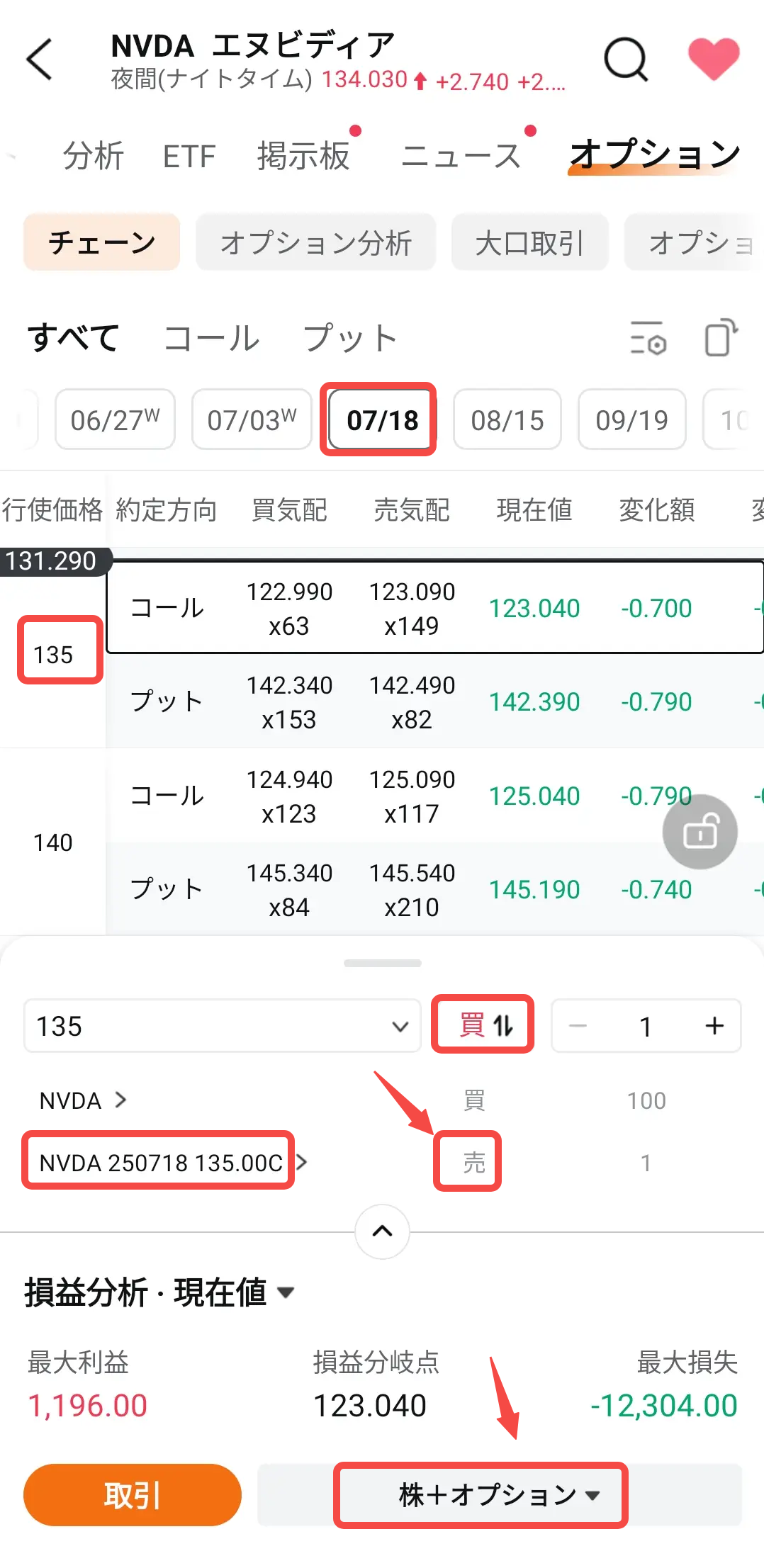Filter chain to プット only

[349, 338]
